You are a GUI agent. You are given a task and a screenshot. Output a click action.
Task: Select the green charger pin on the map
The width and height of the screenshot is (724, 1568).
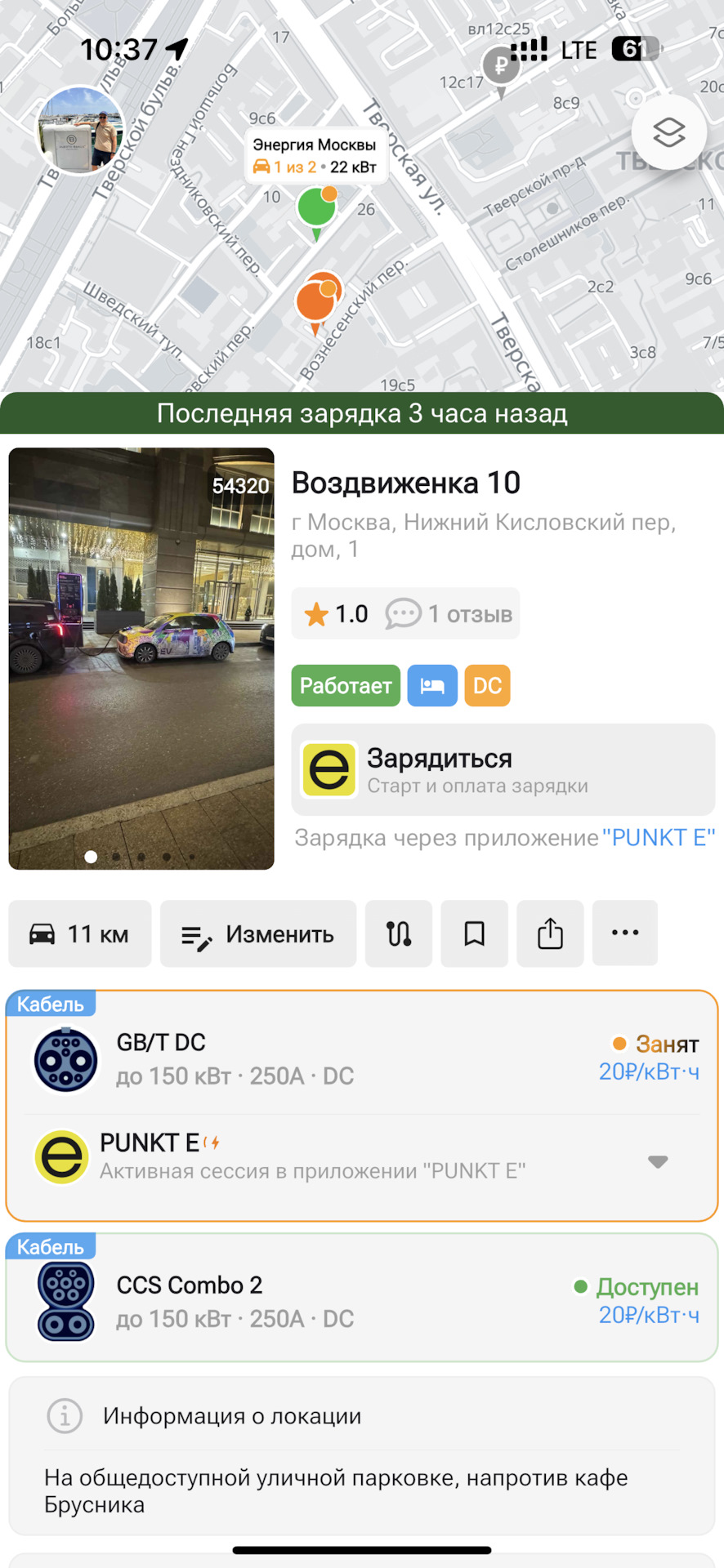[x=316, y=207]
